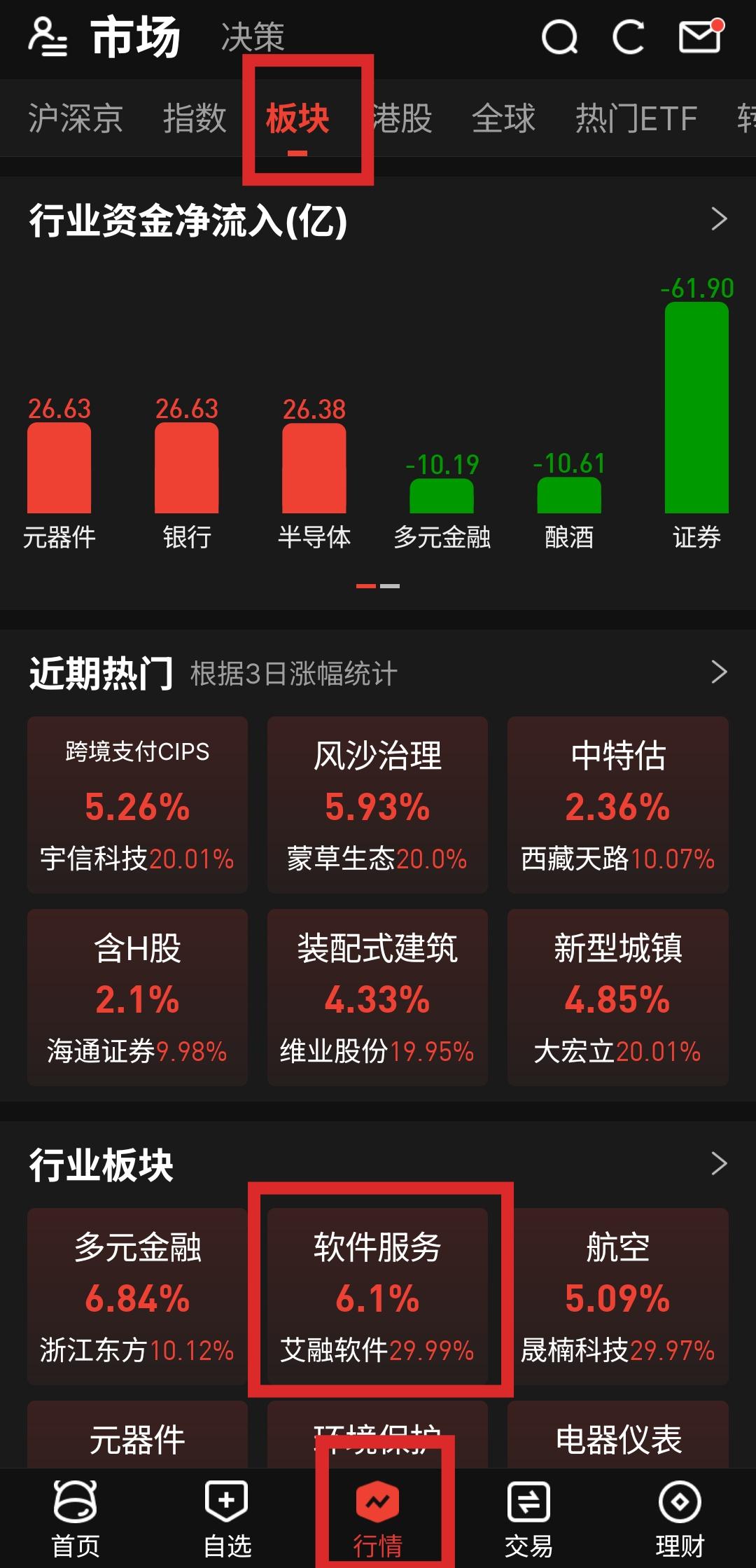Open the 全球 tab
This screenshot has width=756, height=1568.
[x=503, y=118]
